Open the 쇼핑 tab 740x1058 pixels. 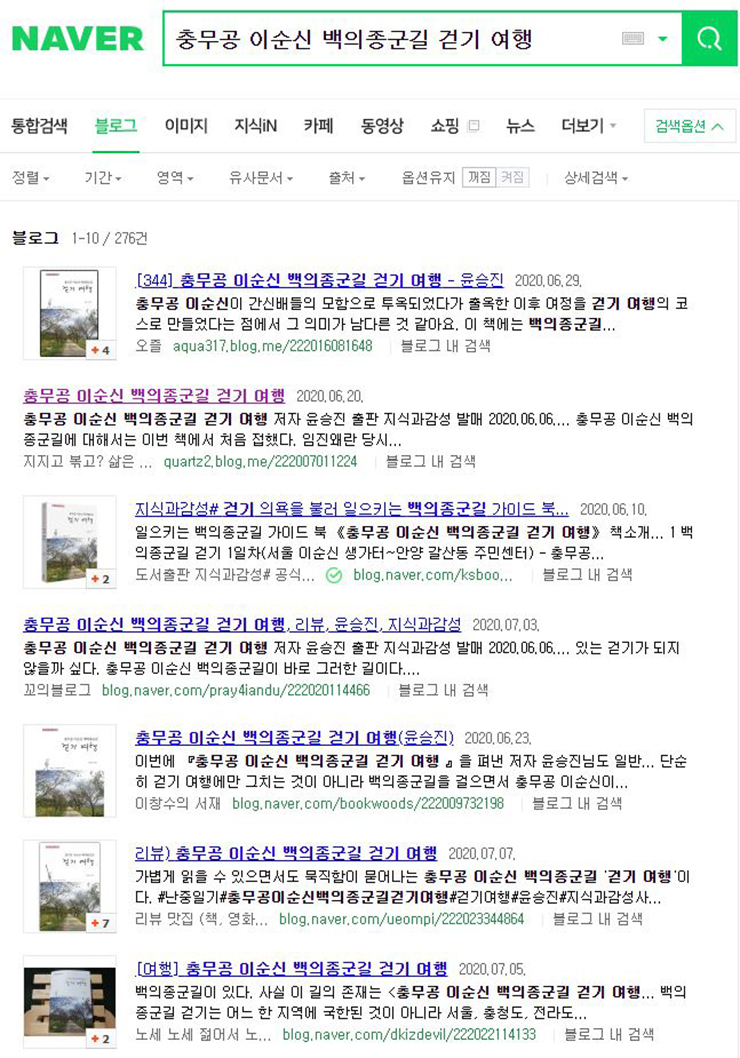[446, 126]
